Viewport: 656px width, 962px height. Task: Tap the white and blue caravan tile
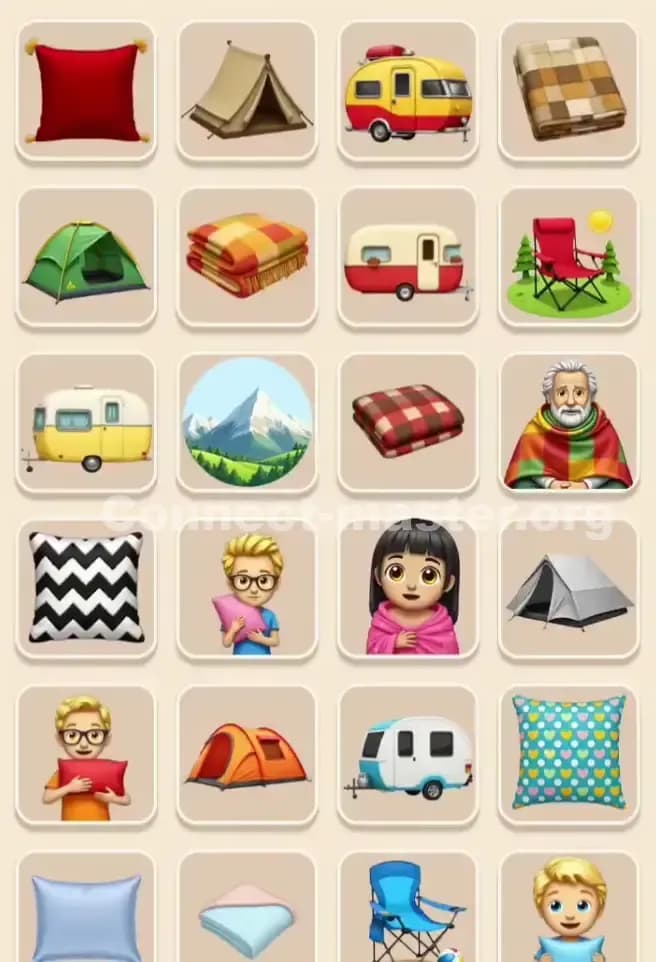tap(408, 756)
